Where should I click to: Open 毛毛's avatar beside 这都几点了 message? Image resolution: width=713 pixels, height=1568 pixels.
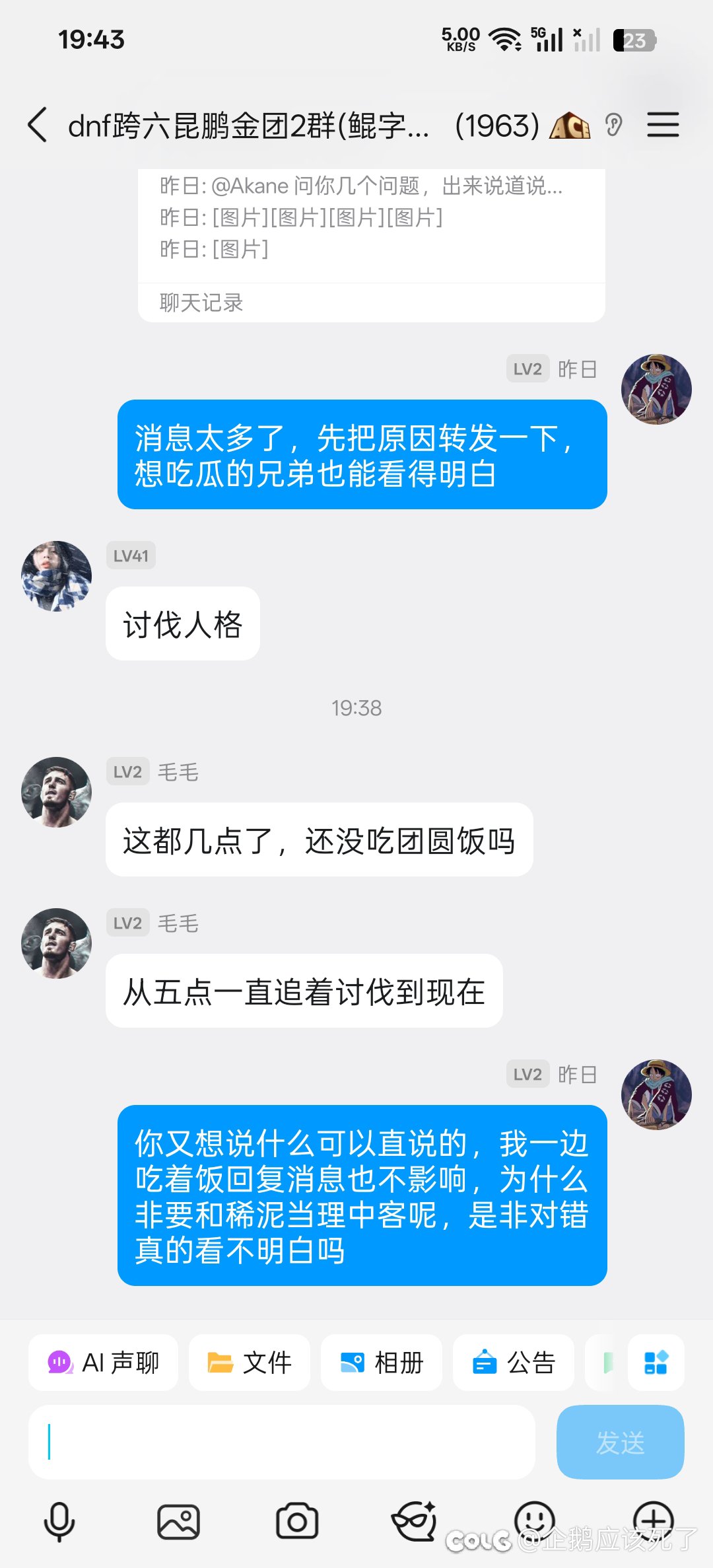click(57, 792)
